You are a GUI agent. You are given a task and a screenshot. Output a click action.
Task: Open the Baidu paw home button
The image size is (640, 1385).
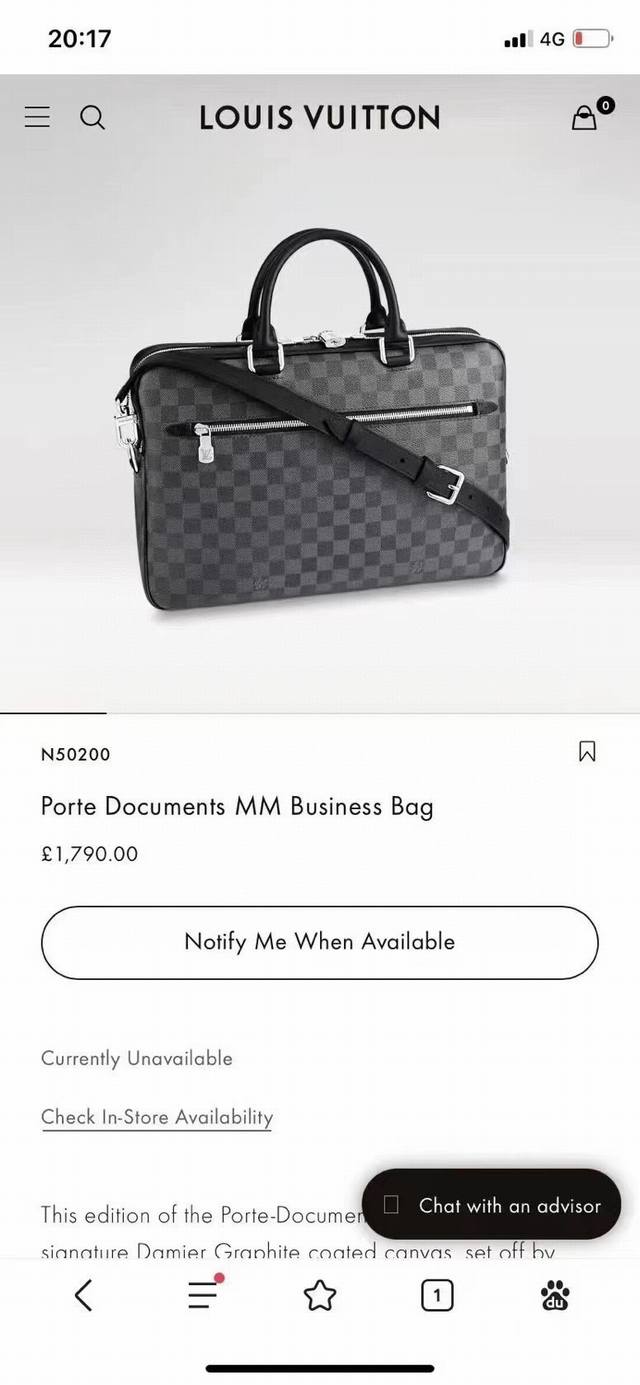[554, 1296]
